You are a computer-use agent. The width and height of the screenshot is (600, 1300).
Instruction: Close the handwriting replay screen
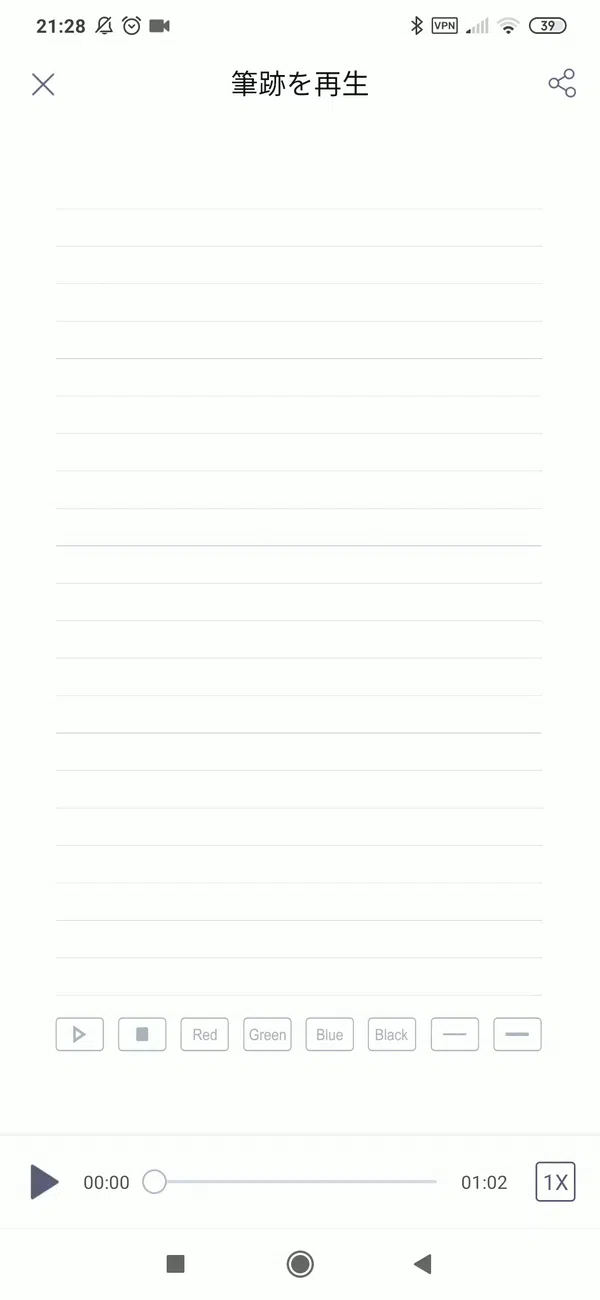point(43,84)
